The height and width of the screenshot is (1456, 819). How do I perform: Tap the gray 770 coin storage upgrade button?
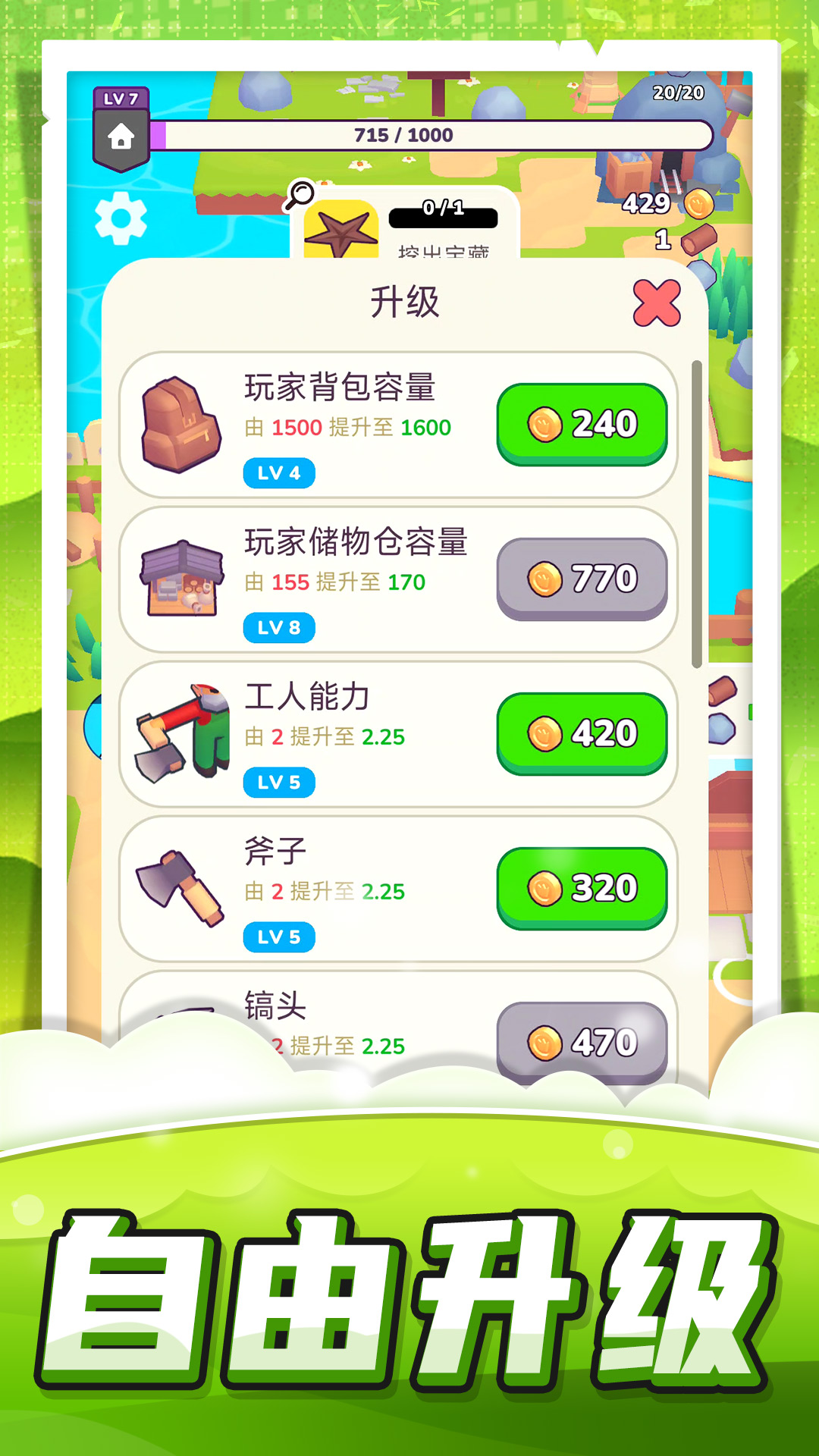582,578
